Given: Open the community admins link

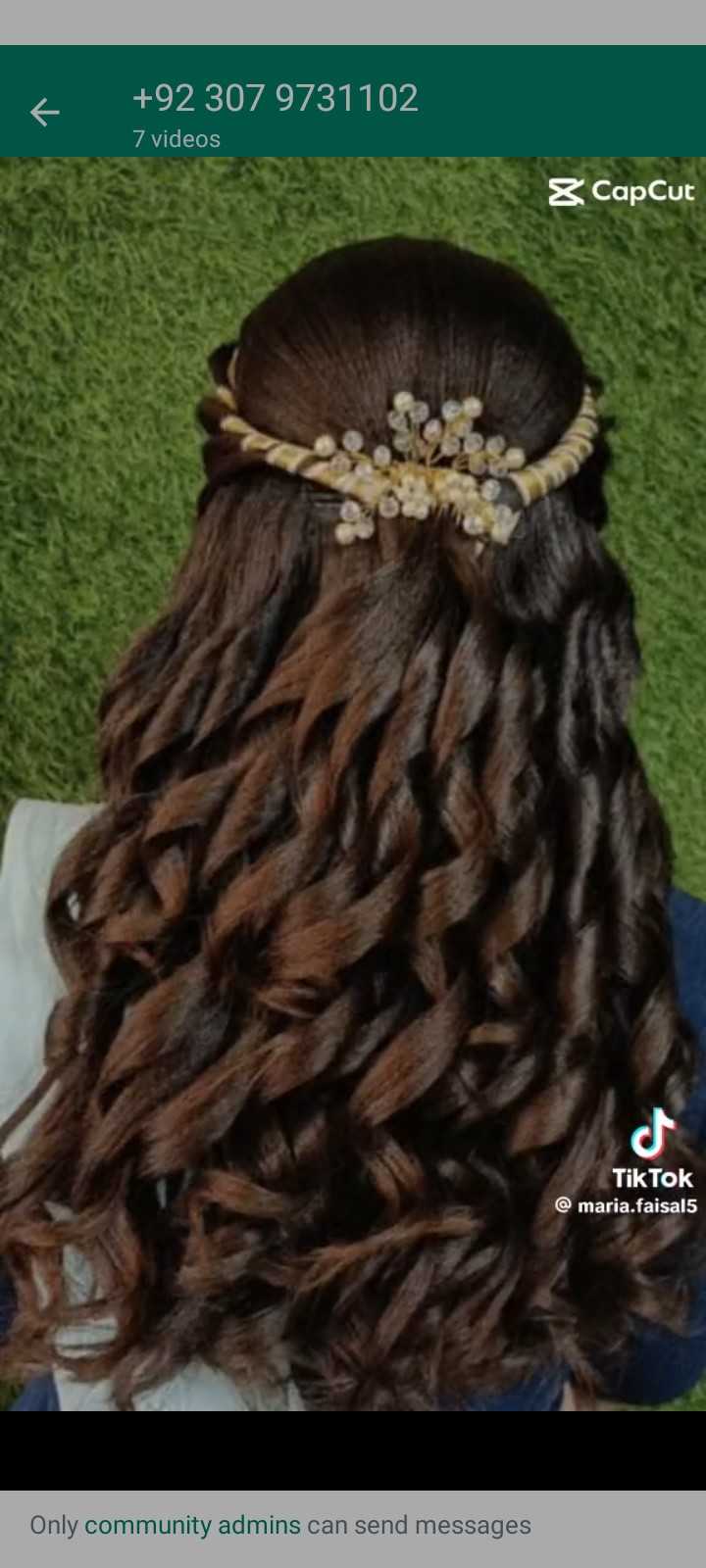Looking at the screenshot, I should pos(192,1525).
